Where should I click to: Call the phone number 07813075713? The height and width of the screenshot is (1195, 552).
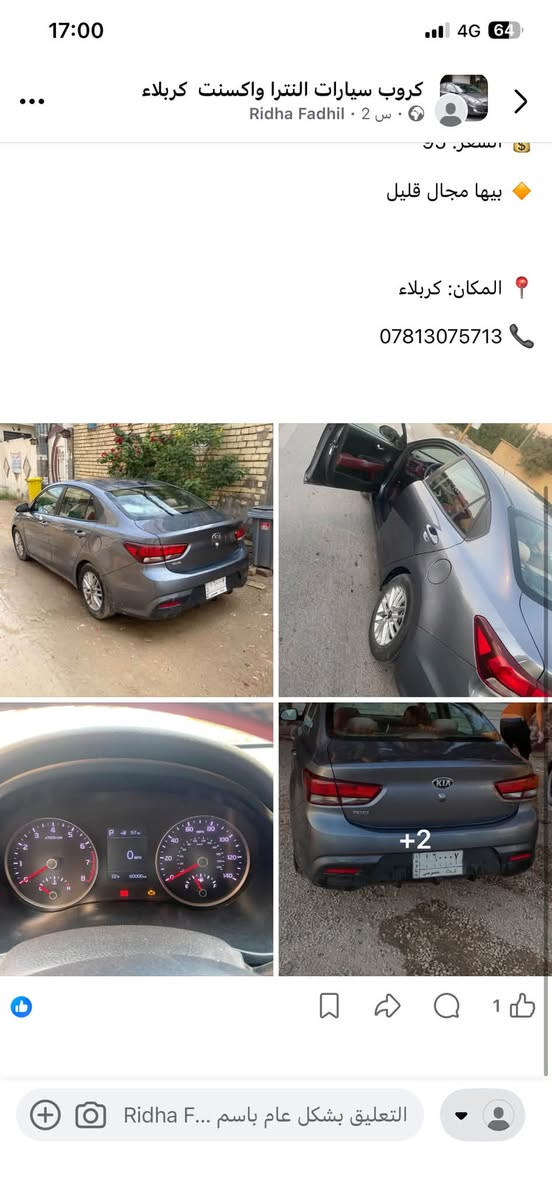(x=441, y=336)
